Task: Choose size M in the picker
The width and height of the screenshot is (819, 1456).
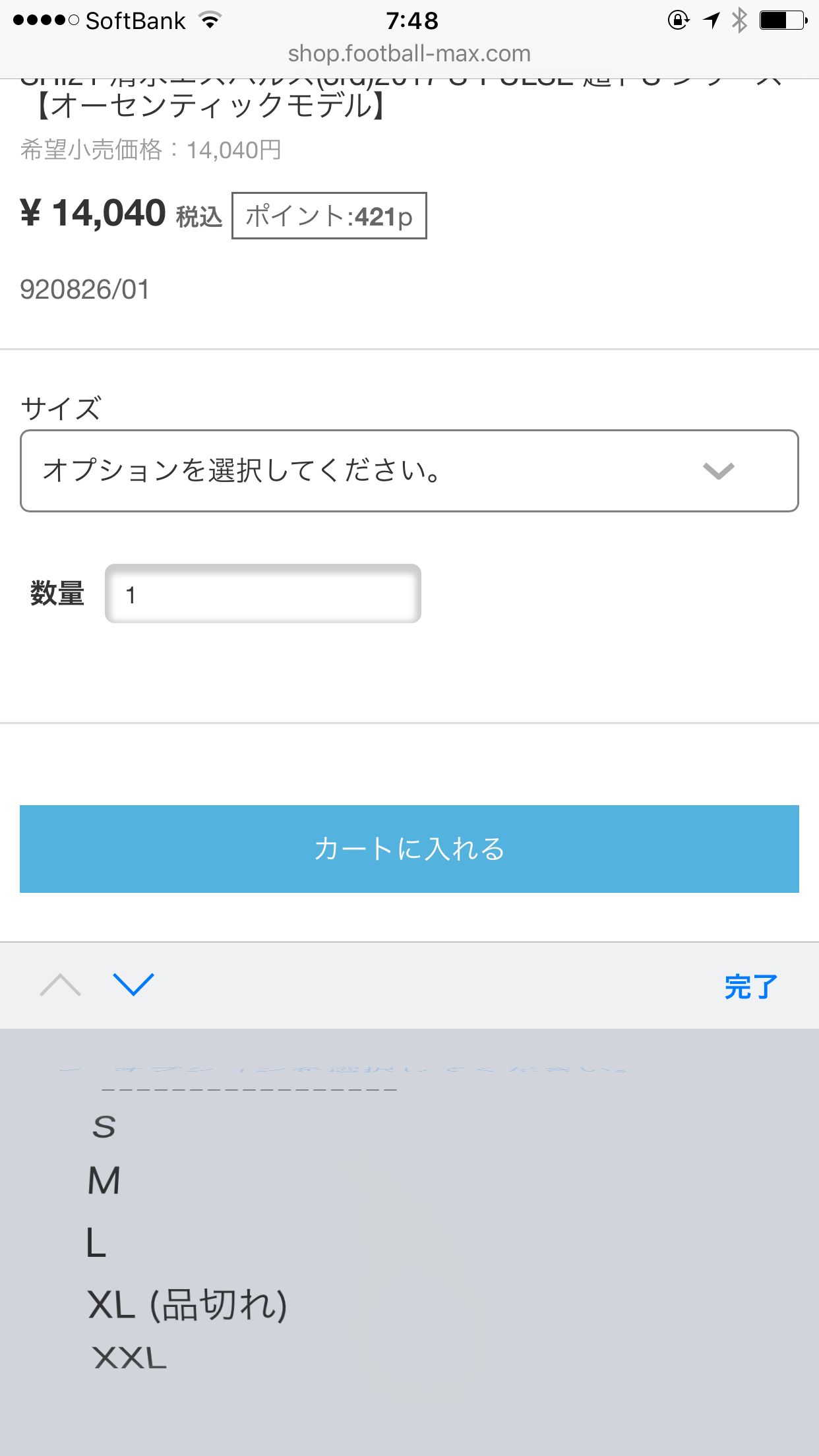Action: (x=104, y=1180)
